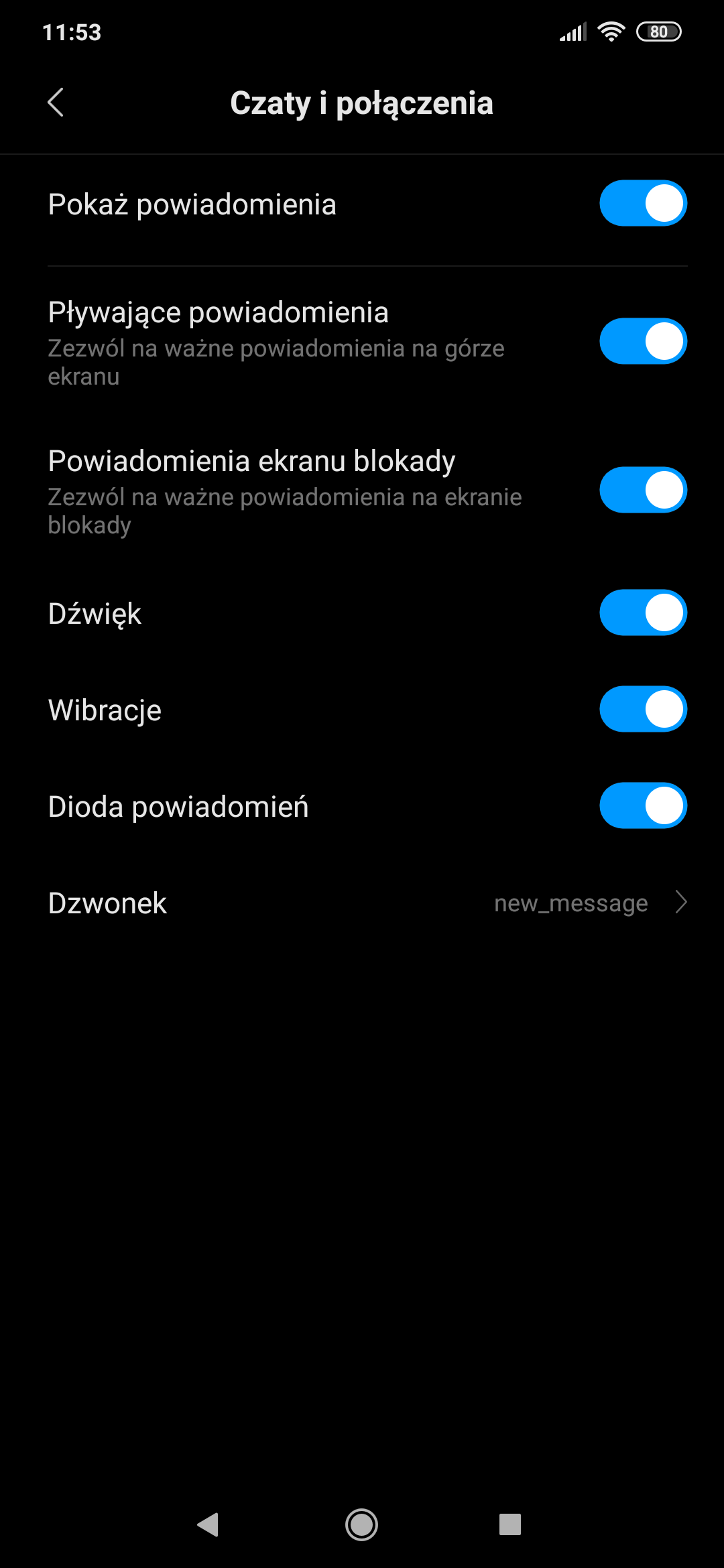Go back from Czaty i połączenia
This screenshot has height=1568, width=724.
coord(56,103)
